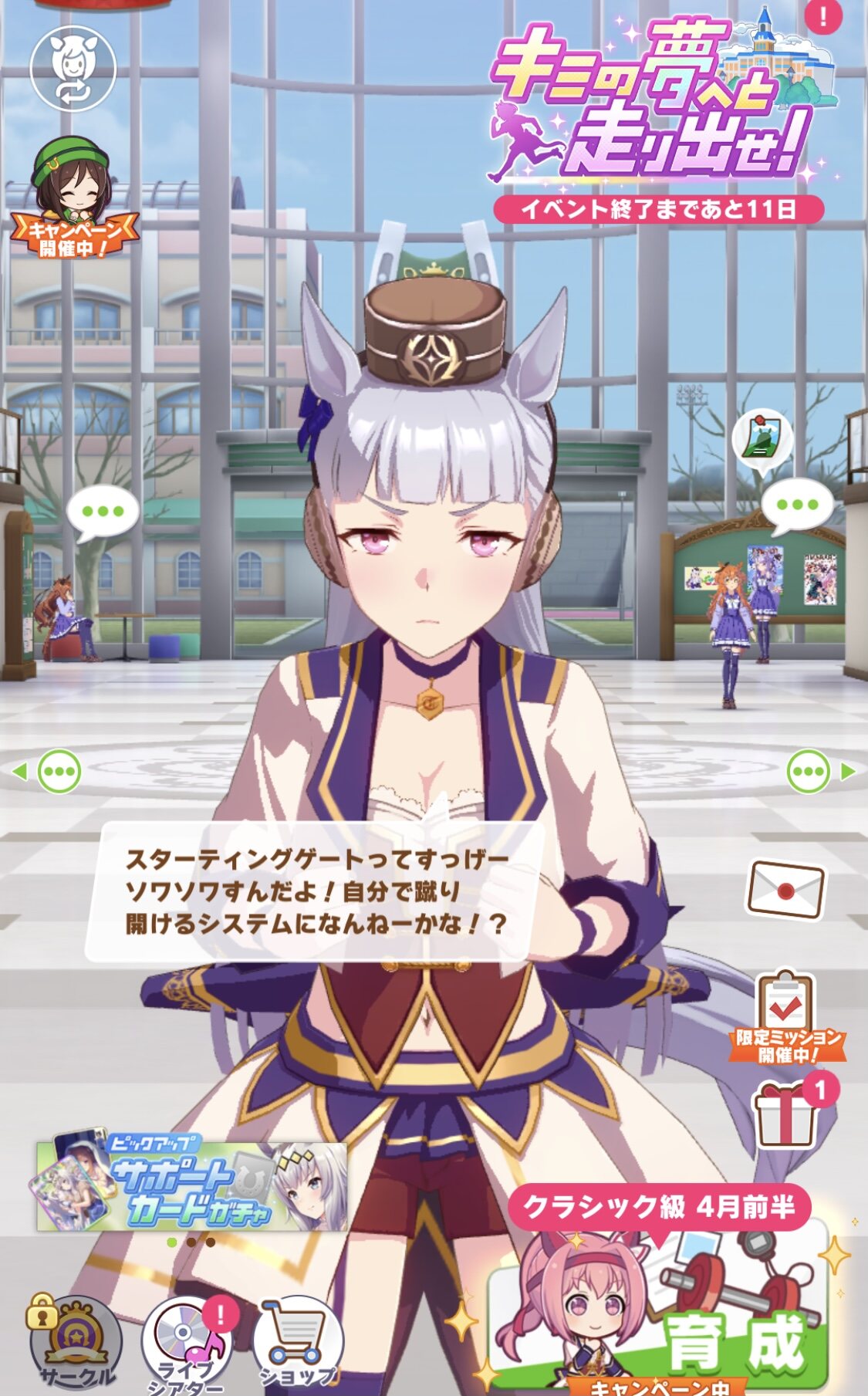Open the ショップ cart
This screenshot has width=868, height=1396.
pyautogui.click(x=298, y=1343)
